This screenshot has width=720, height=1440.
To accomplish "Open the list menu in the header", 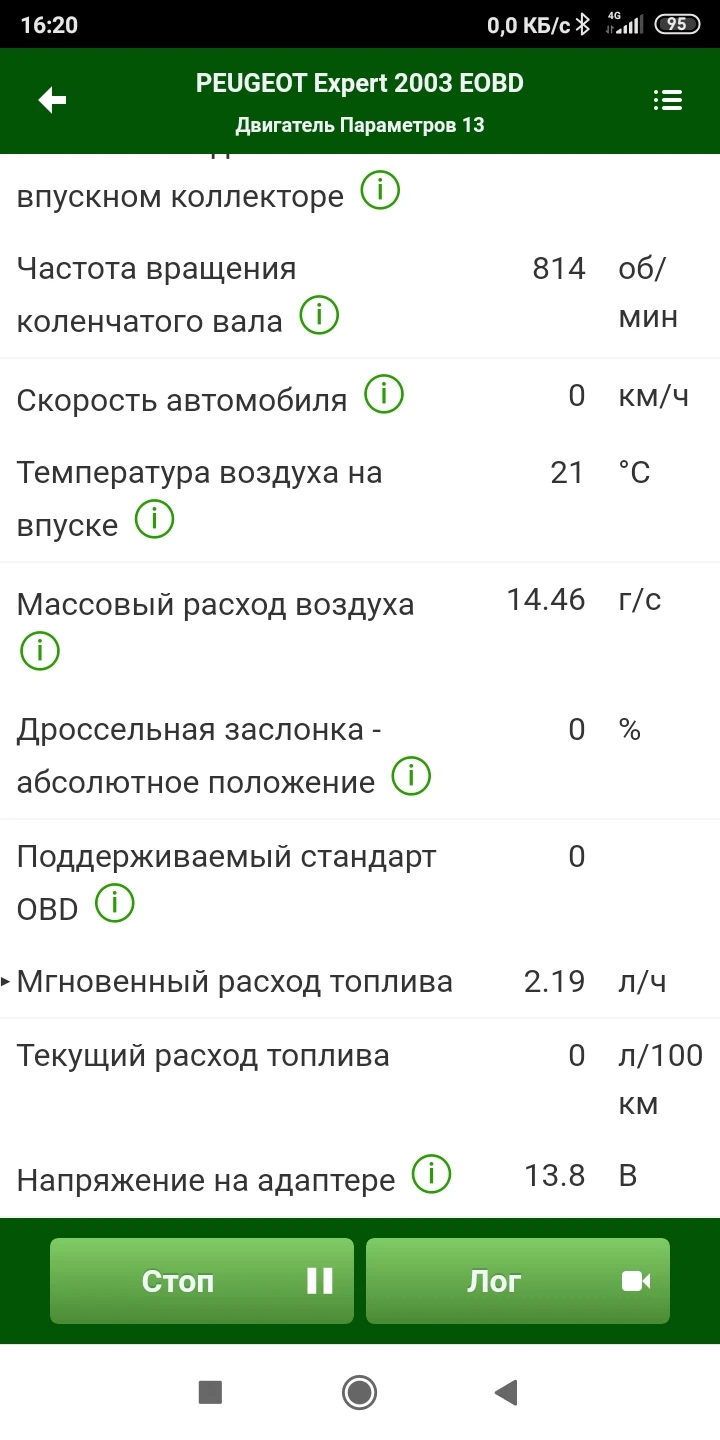I will tap(667, 100).
